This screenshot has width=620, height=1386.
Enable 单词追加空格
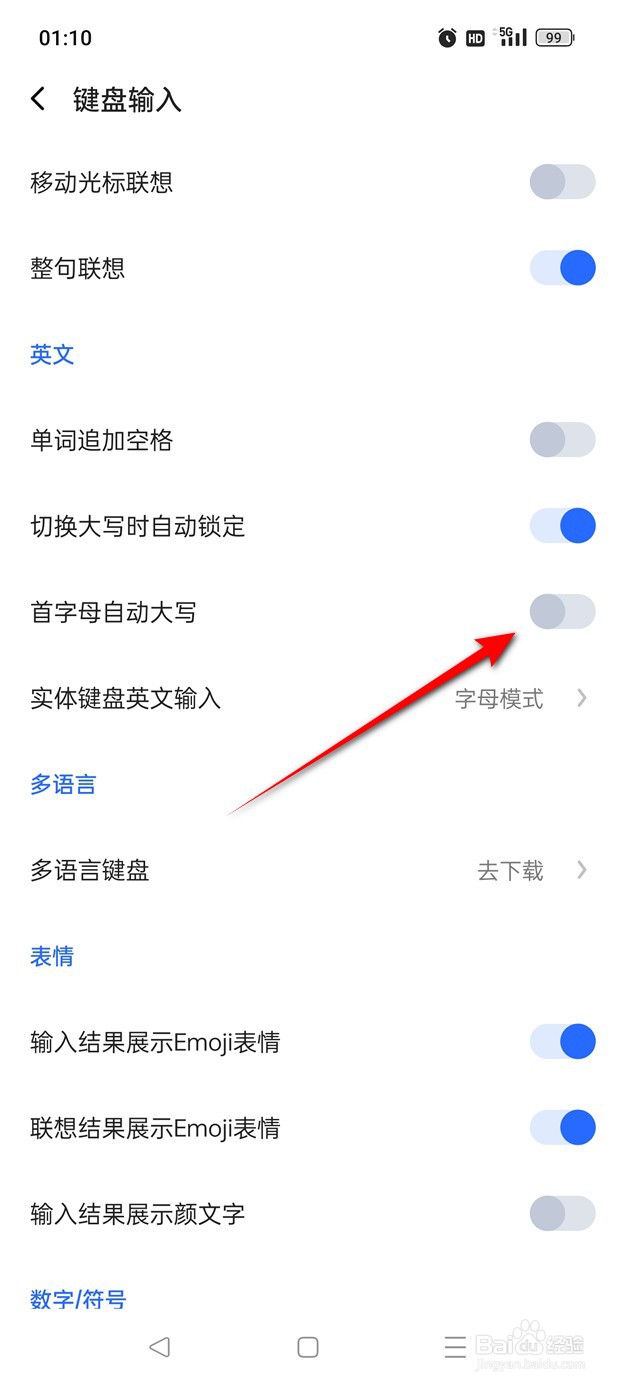pyautogui.click(x=562, y=440)
